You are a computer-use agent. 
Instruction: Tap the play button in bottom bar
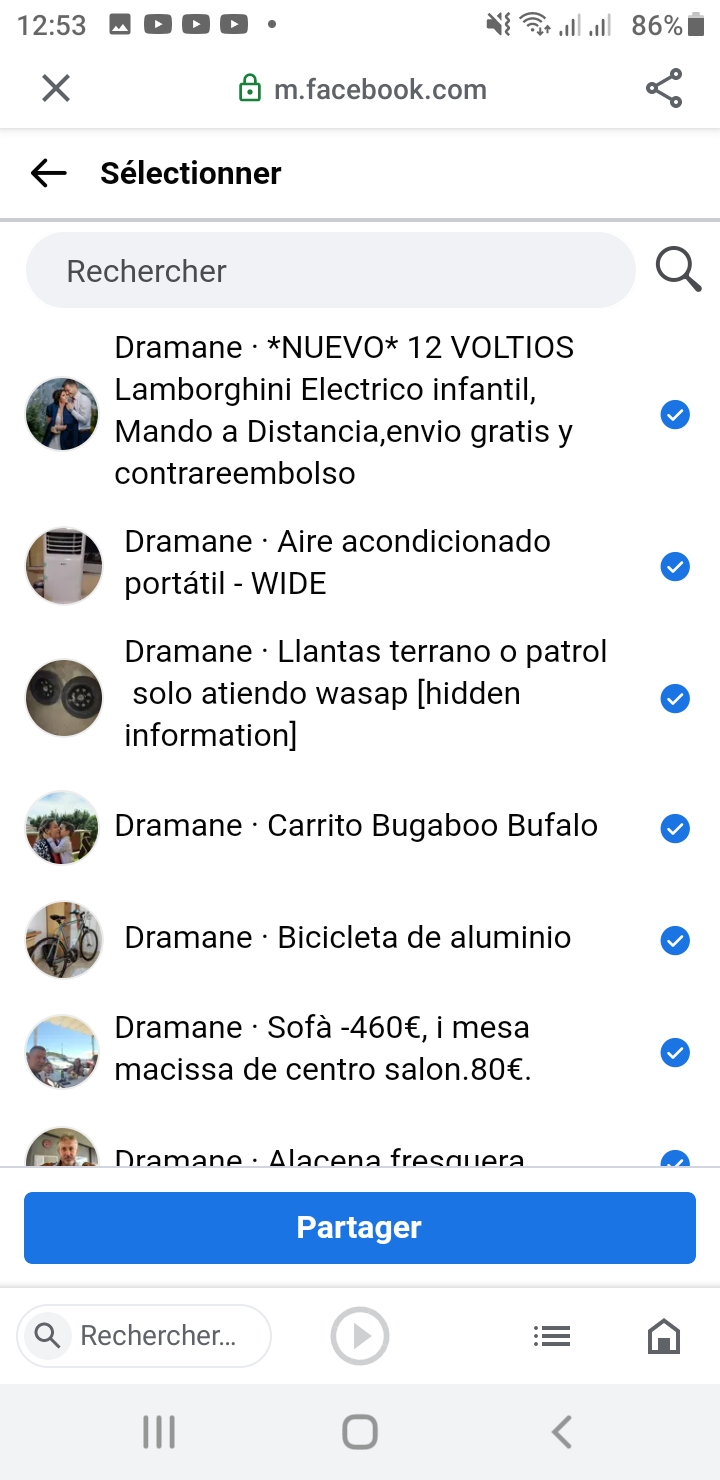pos(360,1336)
